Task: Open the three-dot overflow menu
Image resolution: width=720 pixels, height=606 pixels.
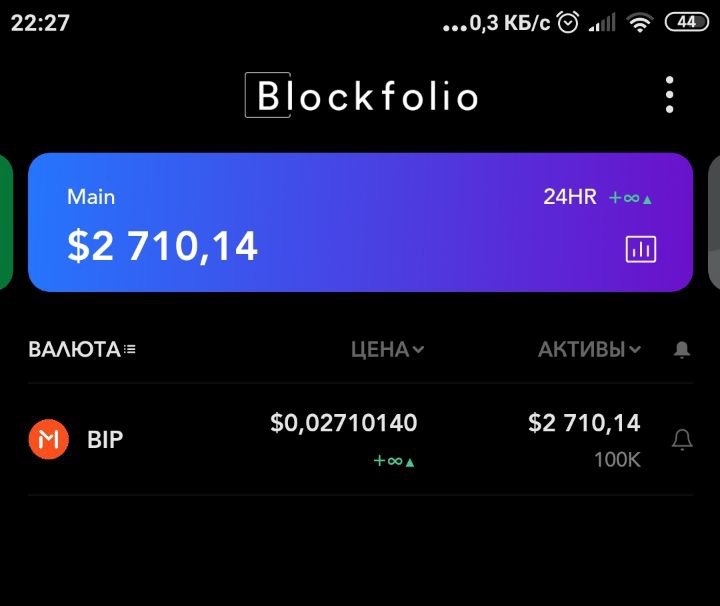Action: (x=669, y=95)
